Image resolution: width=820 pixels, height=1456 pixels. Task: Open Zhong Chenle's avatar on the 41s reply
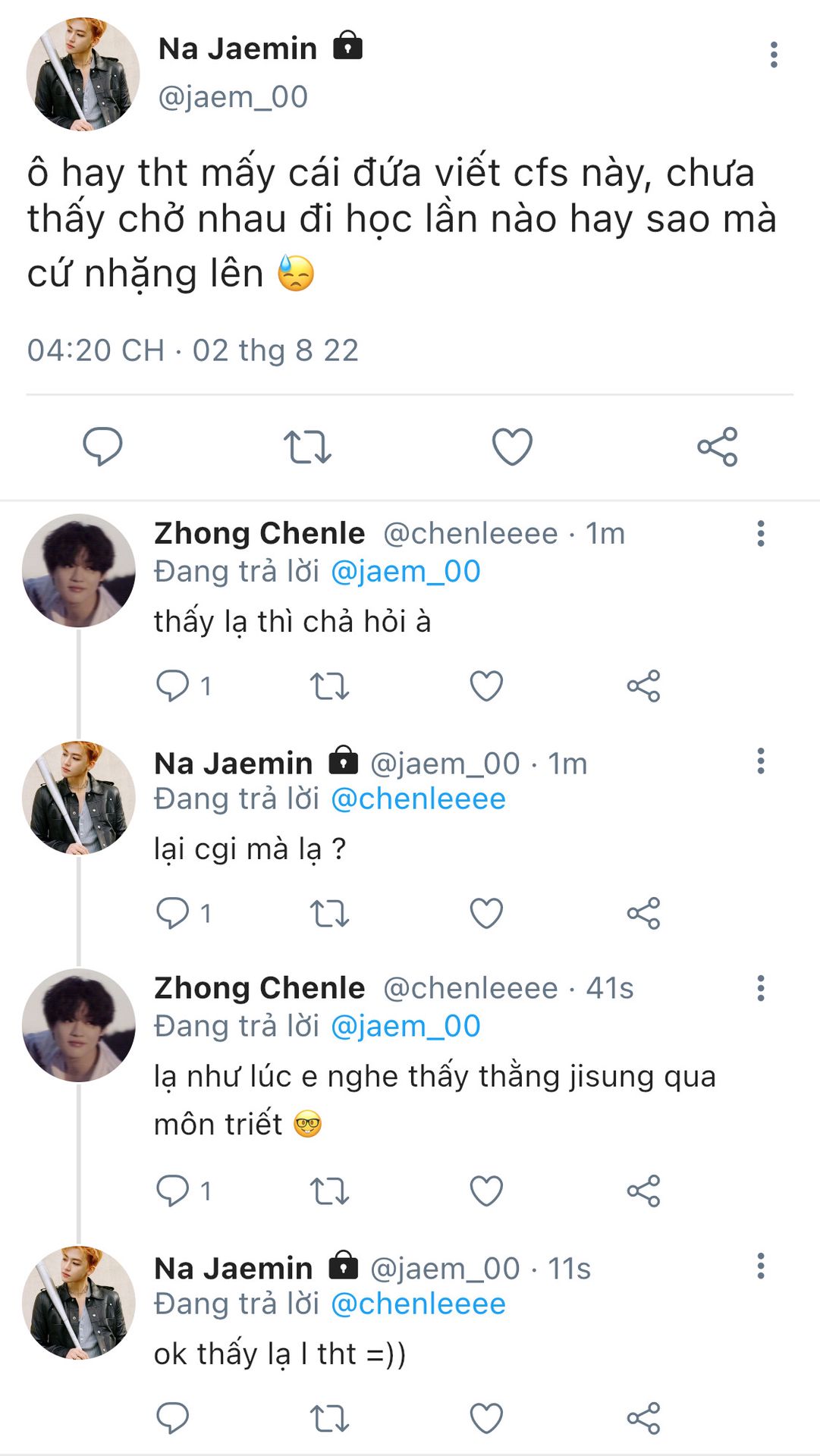click(79, 1025)
